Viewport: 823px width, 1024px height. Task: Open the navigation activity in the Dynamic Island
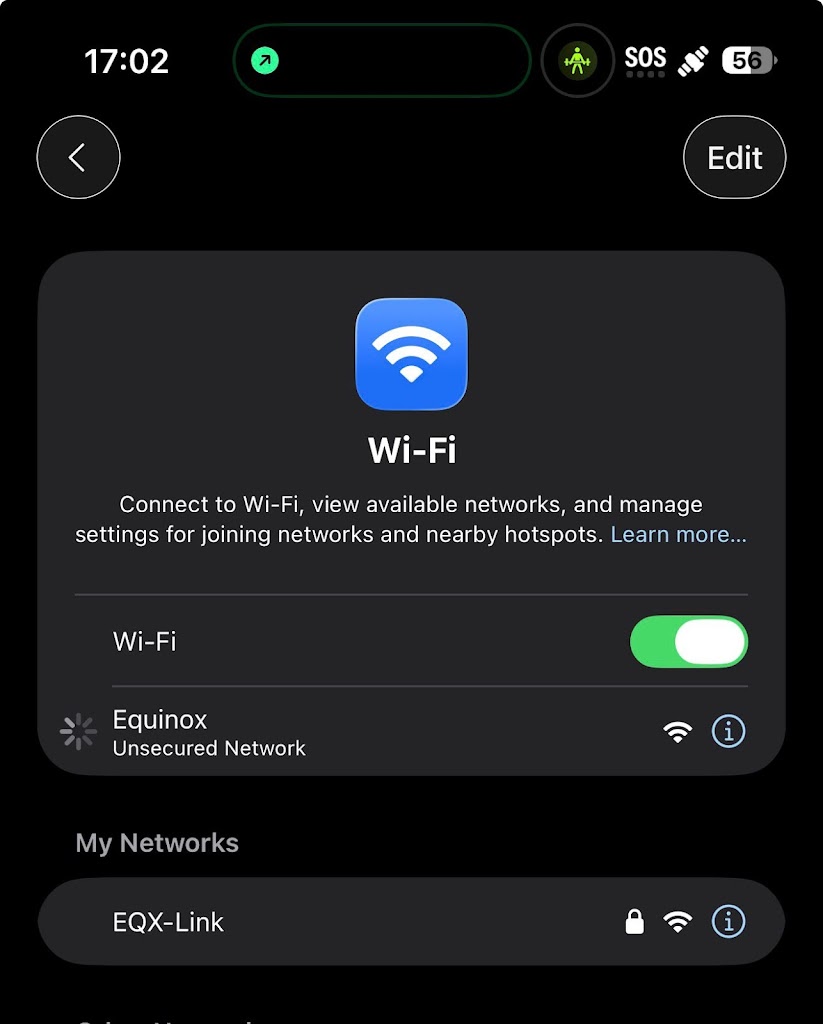[x=381, y=61]
